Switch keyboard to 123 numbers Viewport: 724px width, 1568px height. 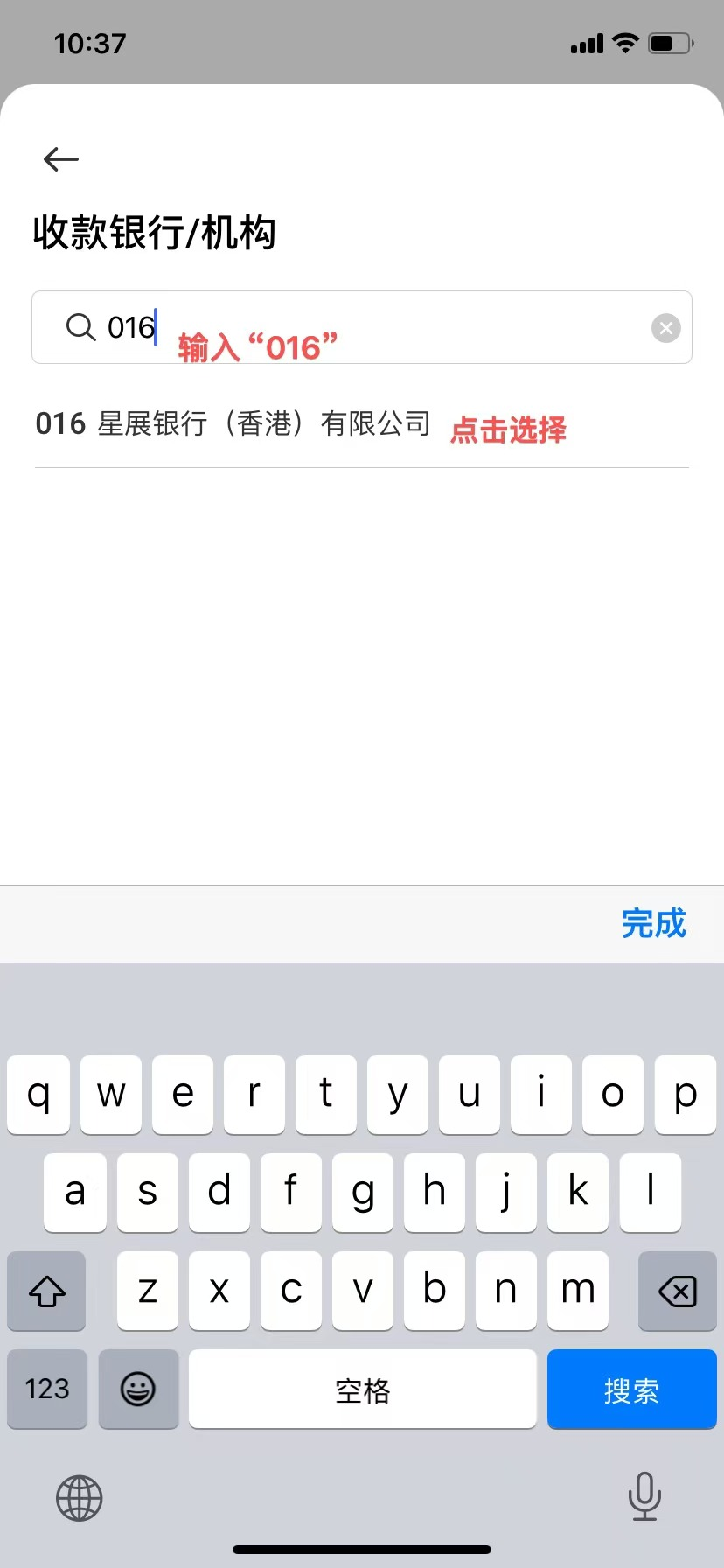47,1389
